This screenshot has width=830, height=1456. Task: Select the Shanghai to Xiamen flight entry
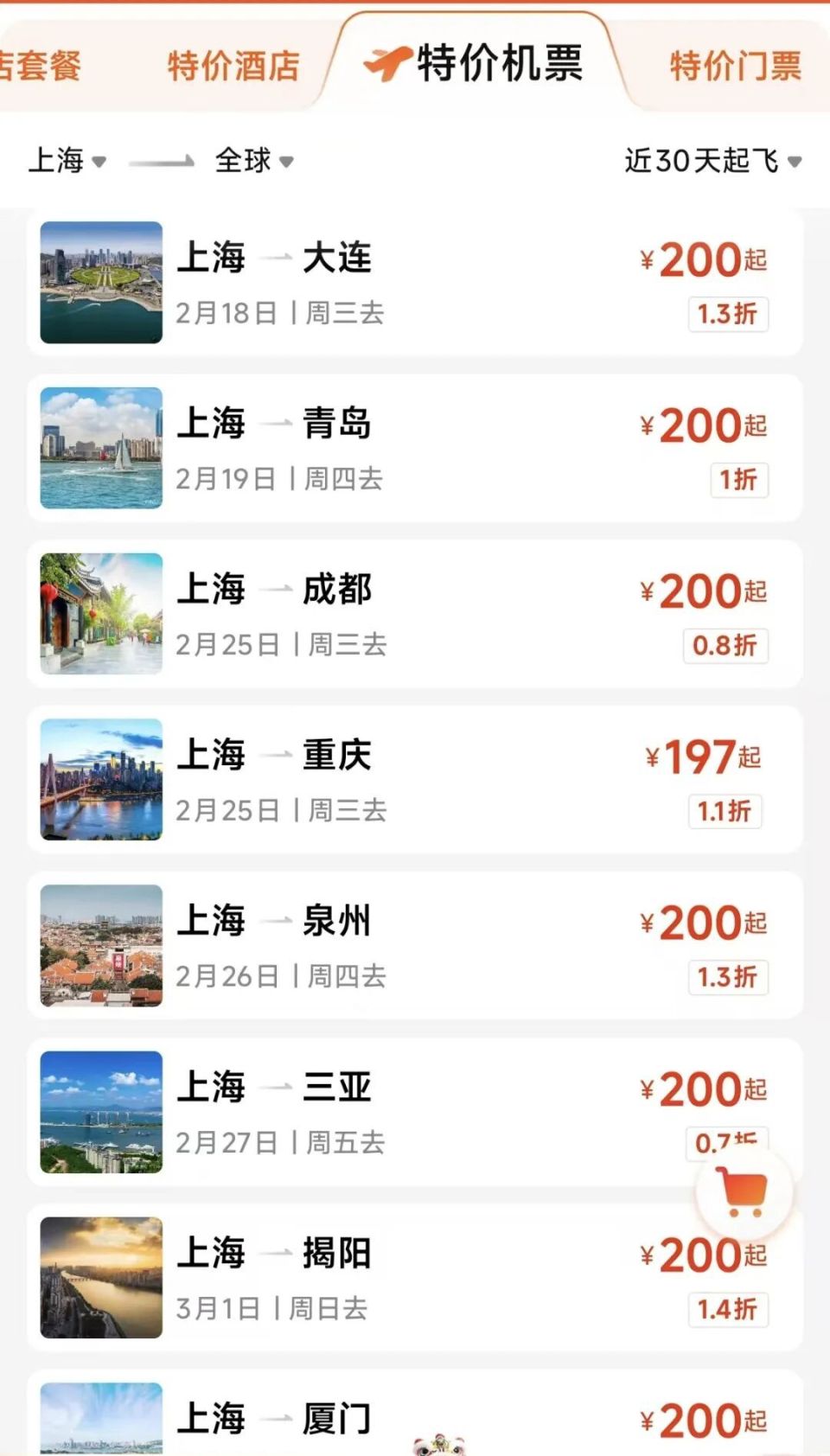415,1418
